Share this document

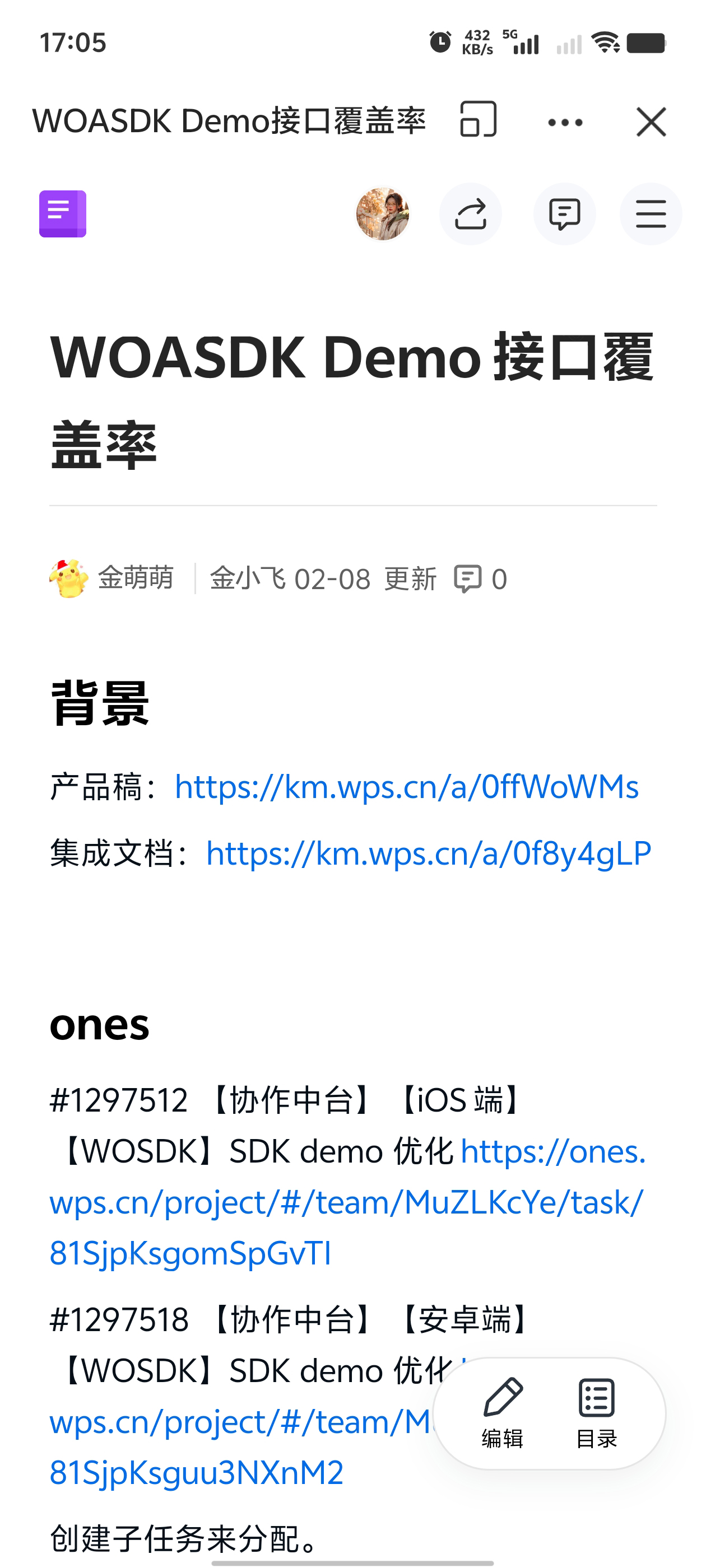pyautogui.click(x=470, y=214)
